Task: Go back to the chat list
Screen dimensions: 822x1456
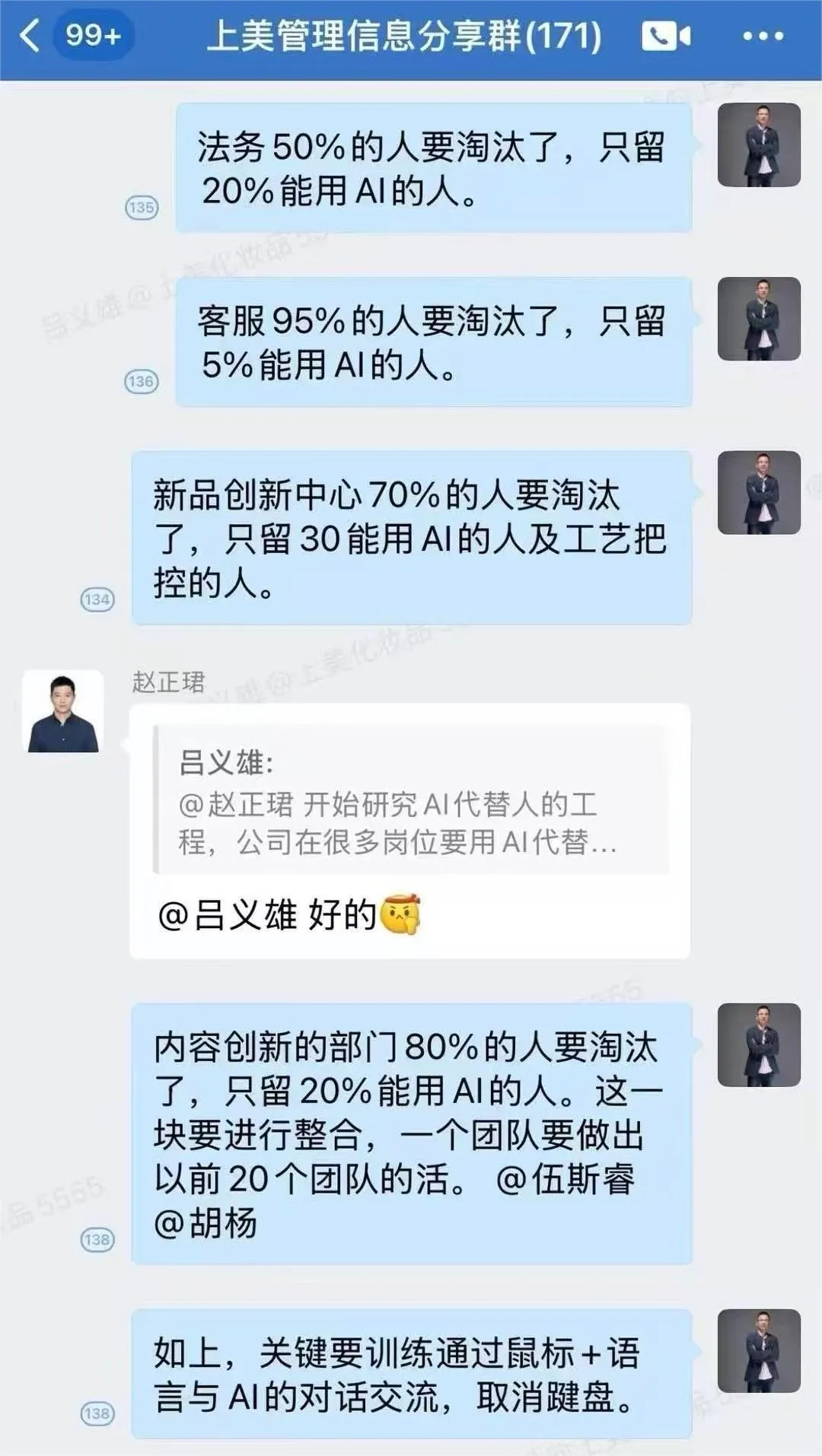Action: (30, 36)
